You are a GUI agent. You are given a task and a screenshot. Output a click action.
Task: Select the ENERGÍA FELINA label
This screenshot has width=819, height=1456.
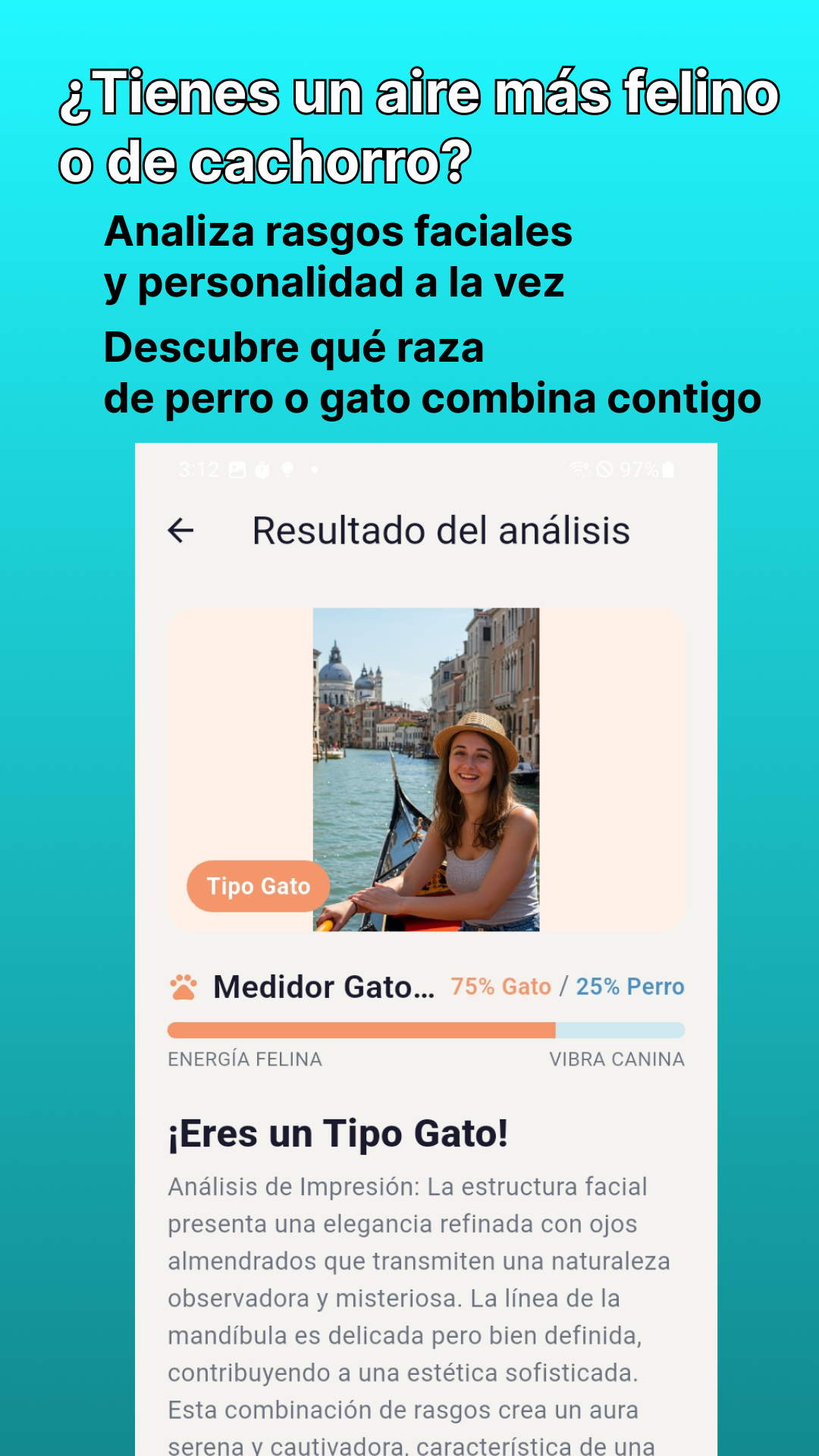(244, 1058)
